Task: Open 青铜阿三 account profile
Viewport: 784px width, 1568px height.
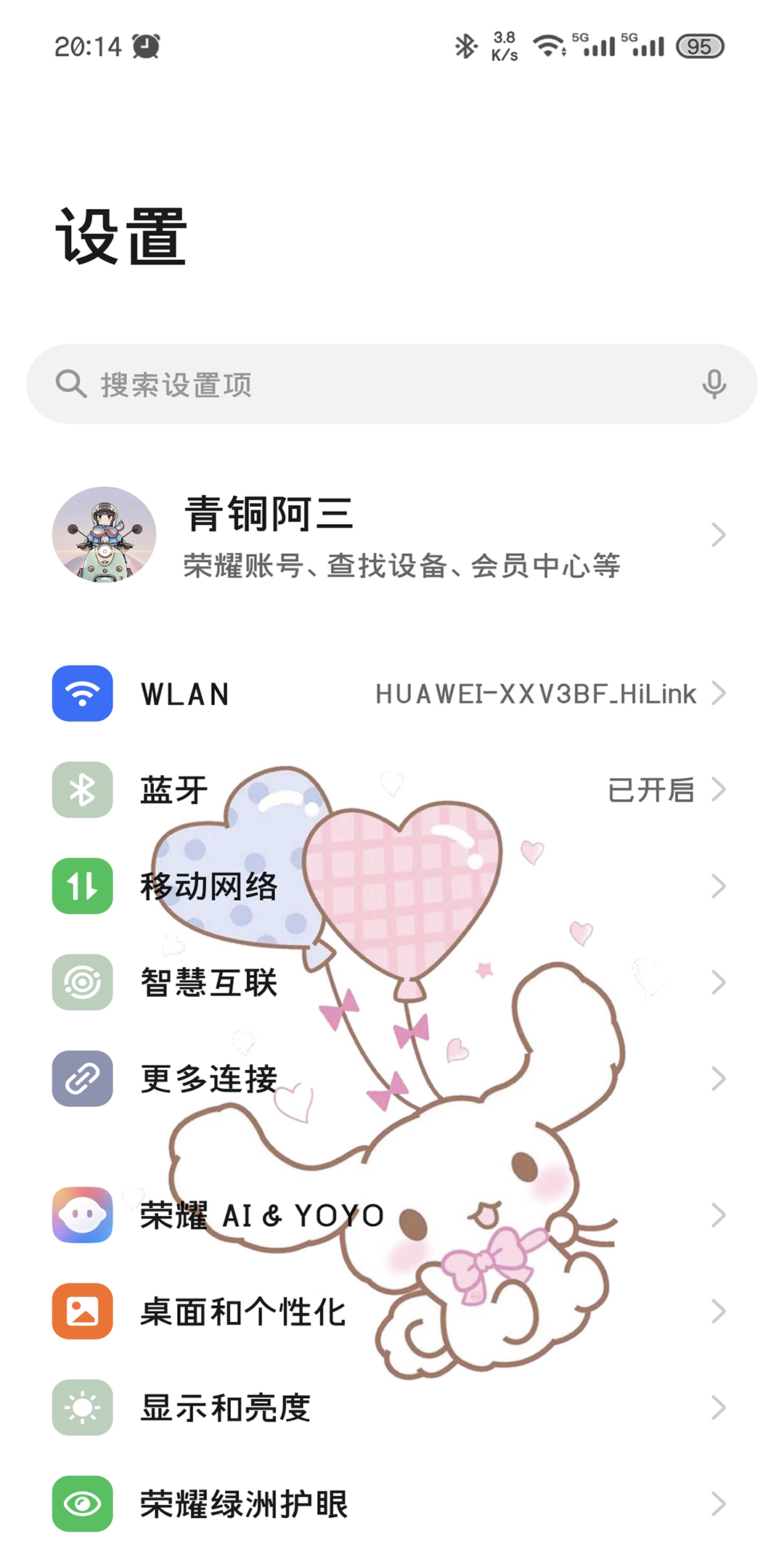Action: point(392,535)
